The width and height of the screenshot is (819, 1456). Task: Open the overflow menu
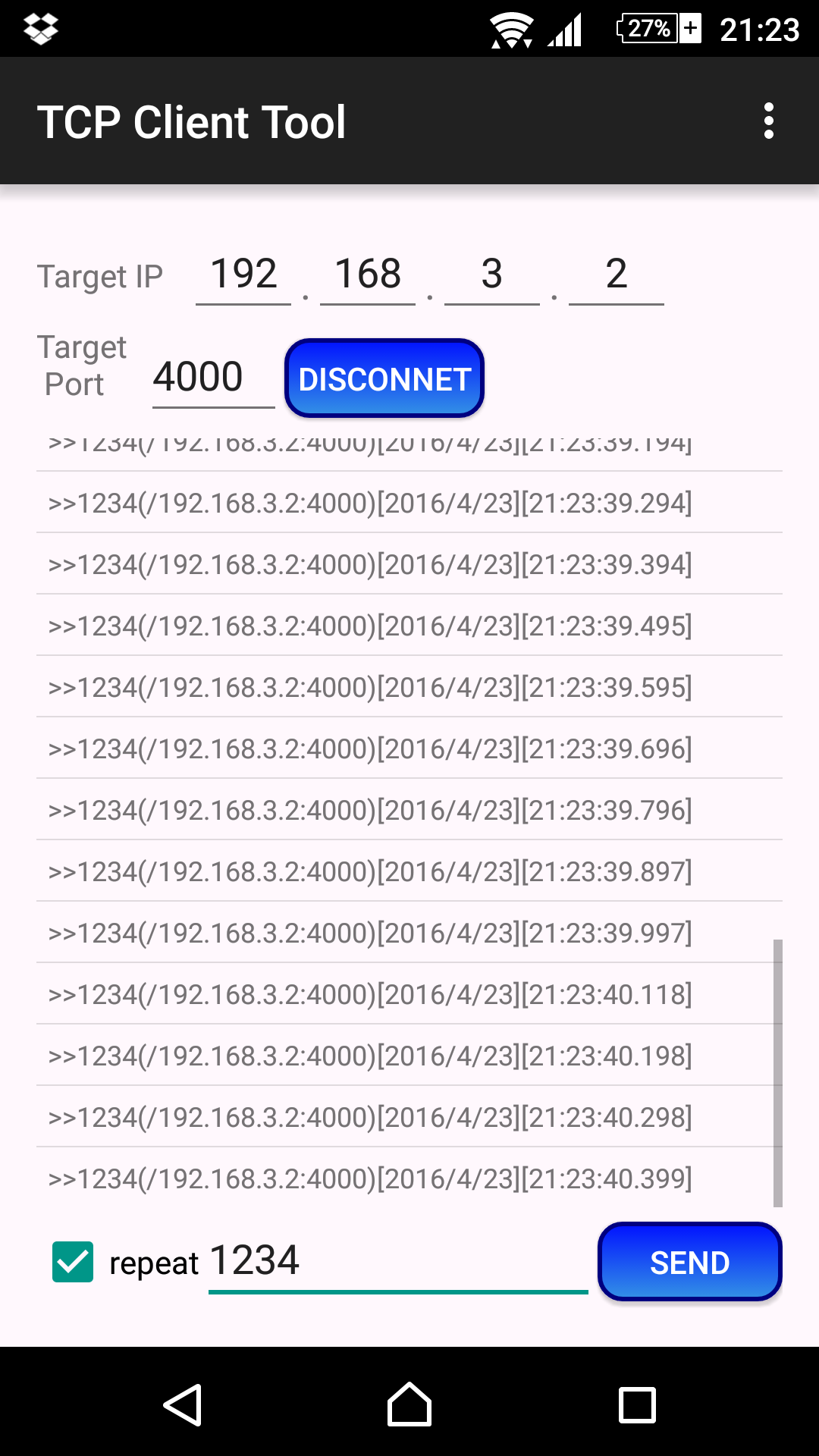click(x=768, y=121)
